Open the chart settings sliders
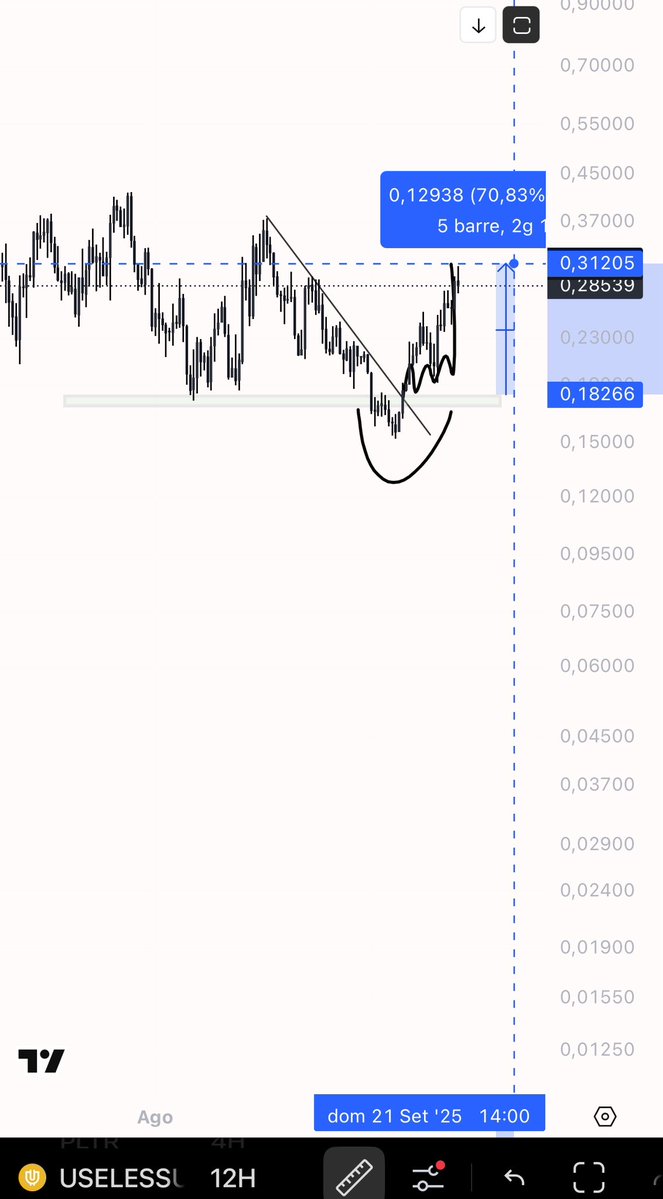This screenshot has height=1199, width=663. pos(428,1176)
